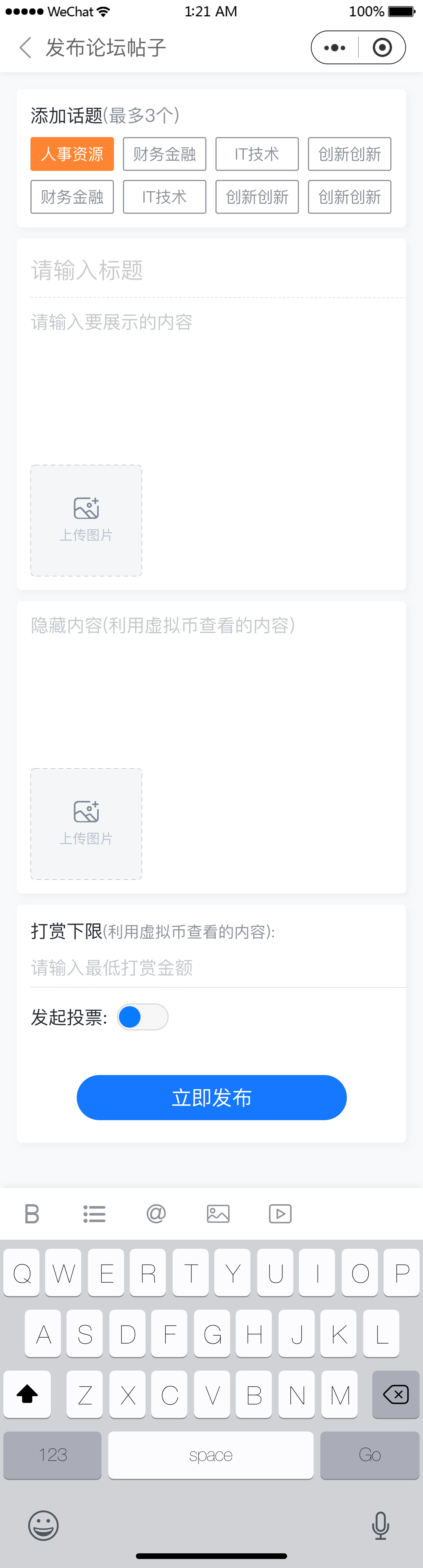Screen dimensions: 423x1568
Task: Tap the 请输入要展示的内容 content field
Action: tap(211, 377)
